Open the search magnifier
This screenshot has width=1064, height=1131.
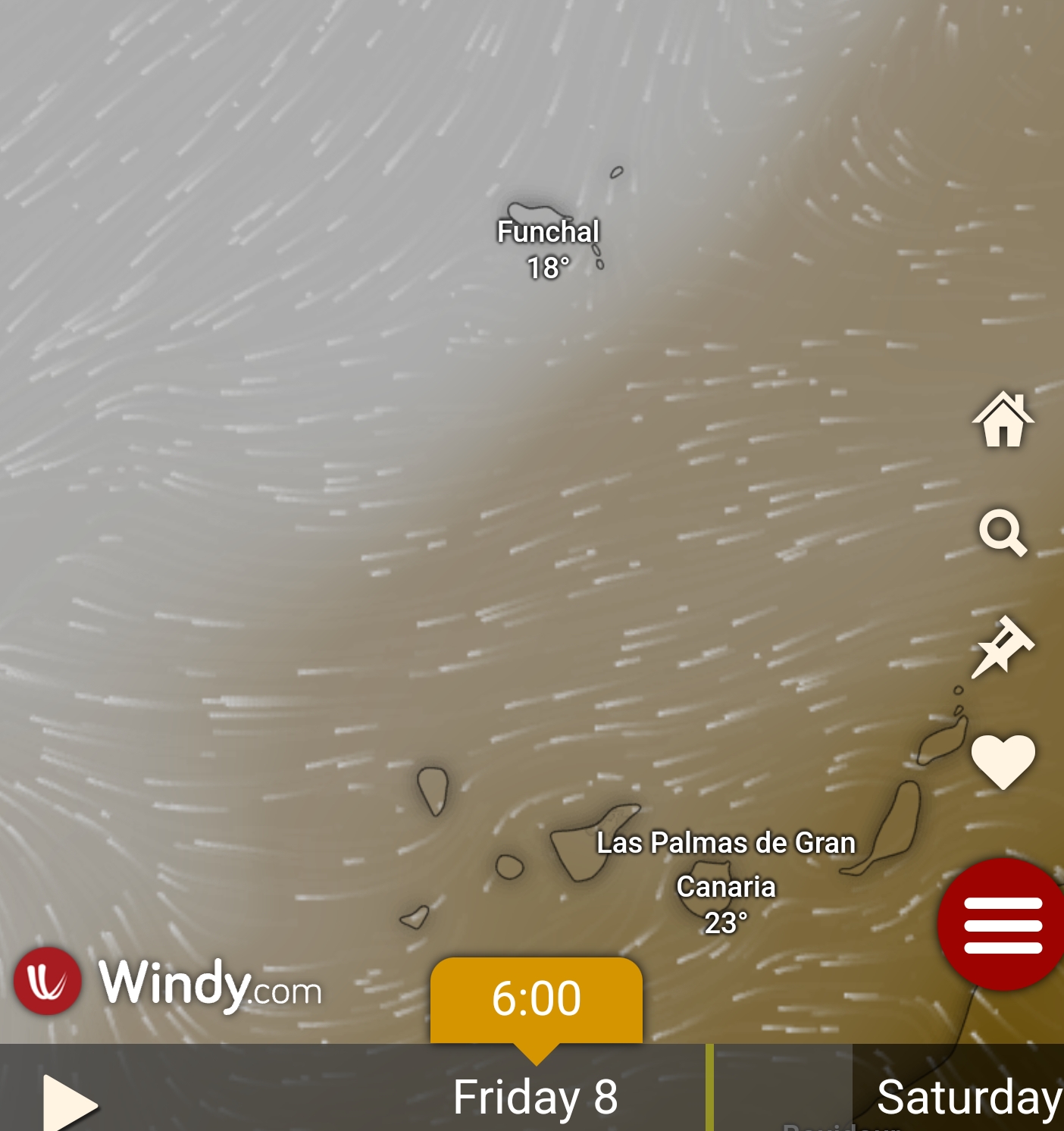(1003, 532)
